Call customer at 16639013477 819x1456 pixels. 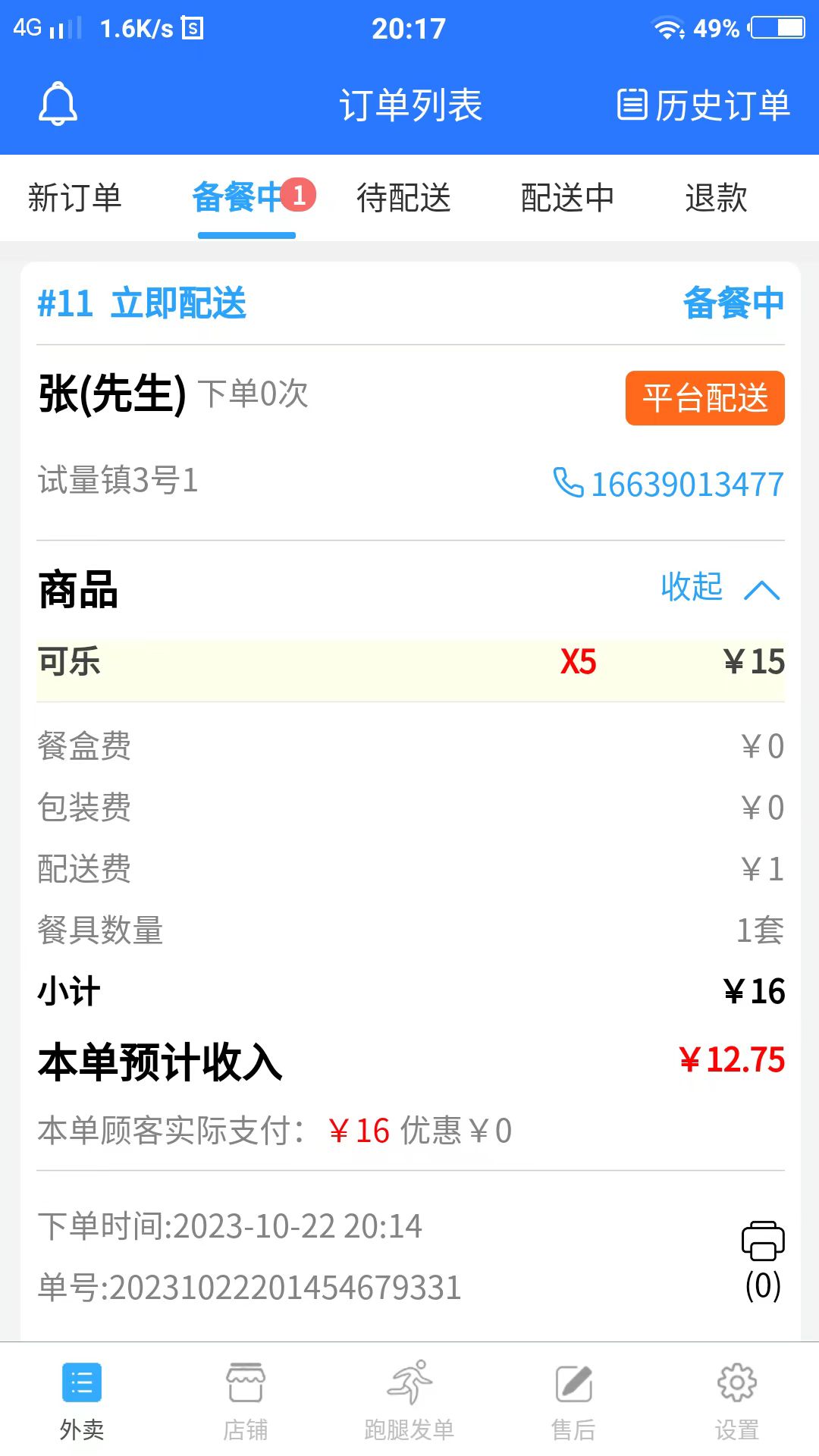point(669,484)
